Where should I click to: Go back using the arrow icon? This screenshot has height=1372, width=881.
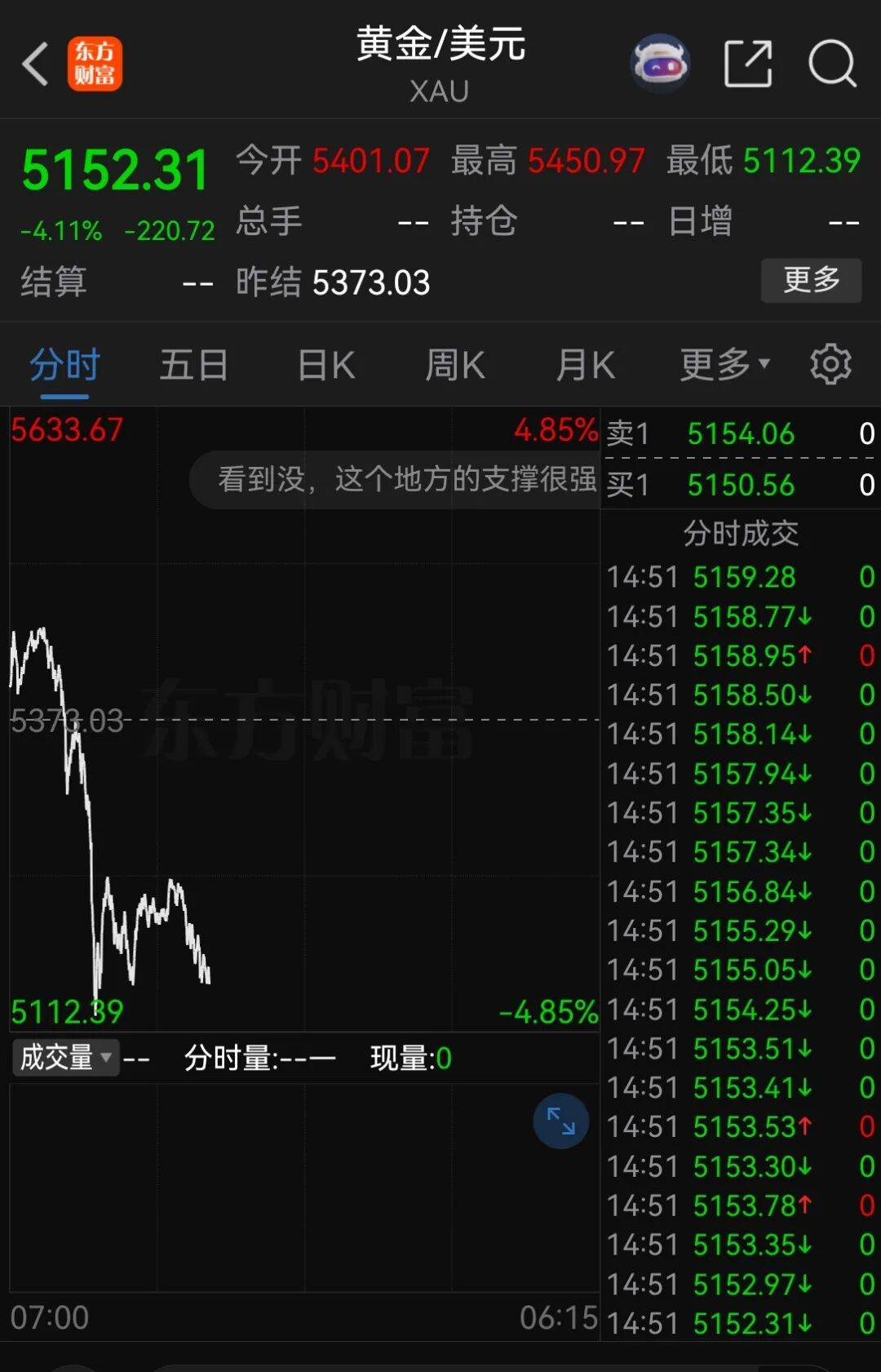[x=35, y=64]
